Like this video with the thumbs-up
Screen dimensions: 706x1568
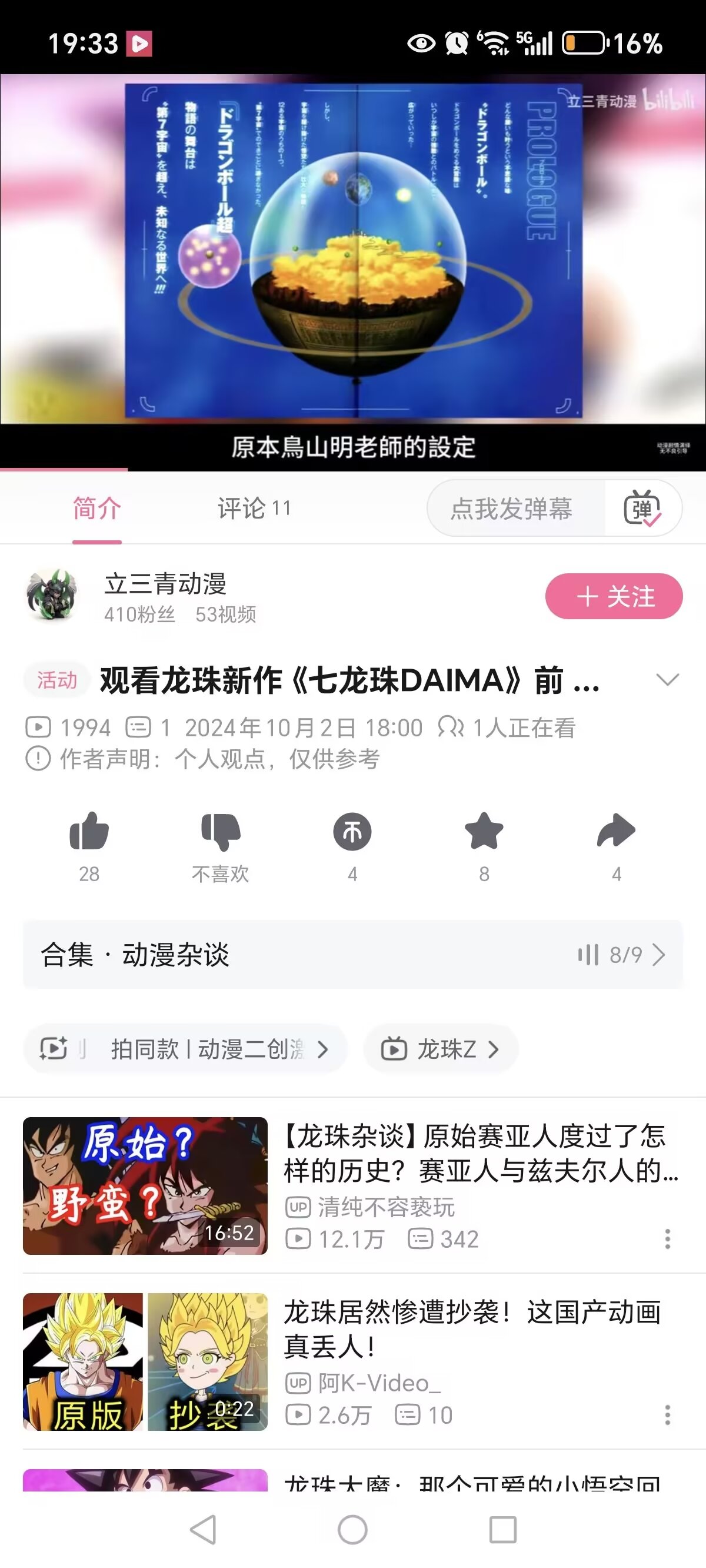[x=89, y=832]
